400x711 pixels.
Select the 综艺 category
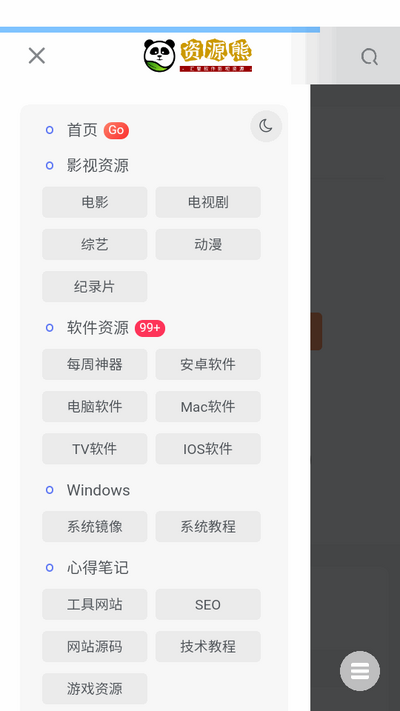(95, 244)
